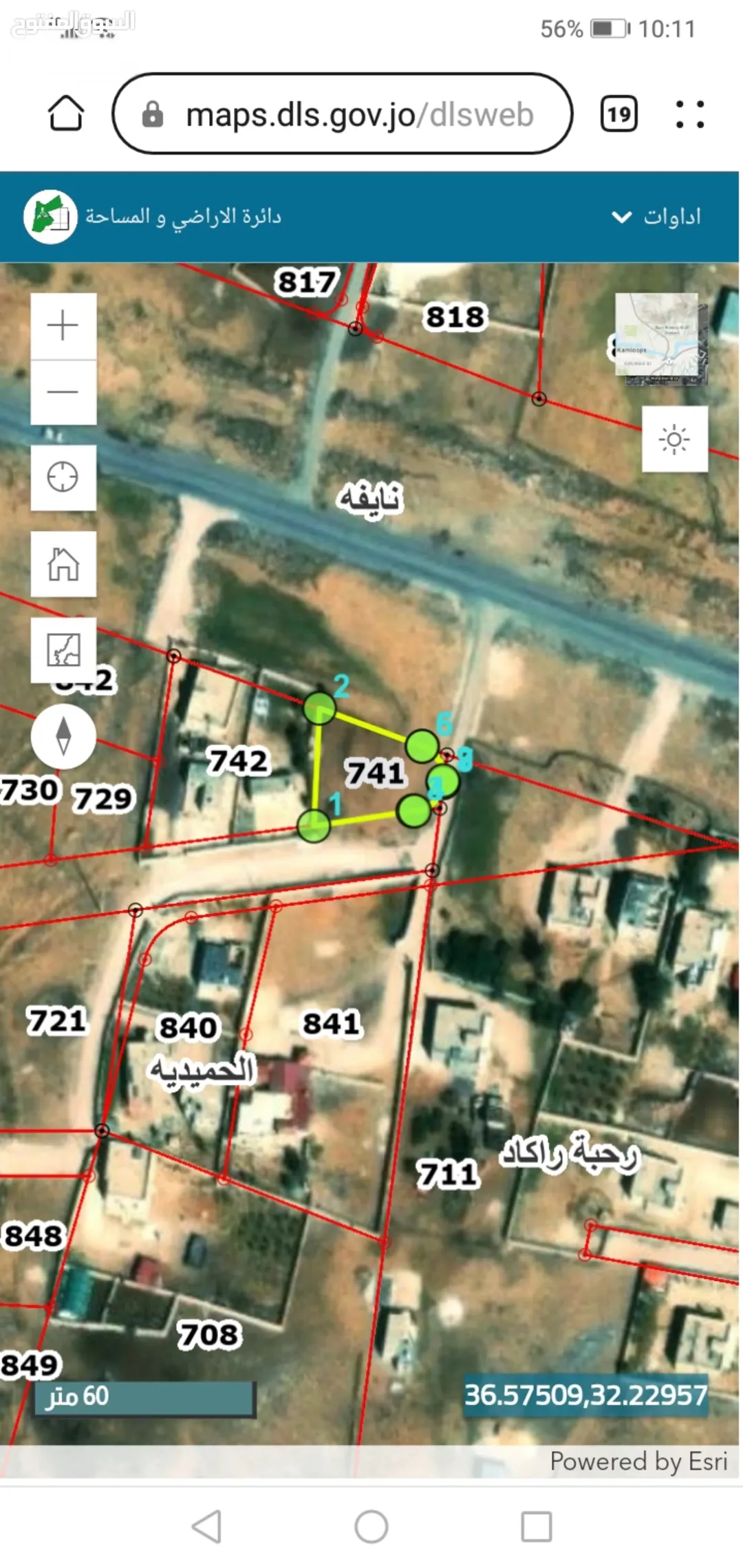Screen dimensions: 743x1568
Task: Reset map orientation with the compass
Action: click(x=63, y=735)
